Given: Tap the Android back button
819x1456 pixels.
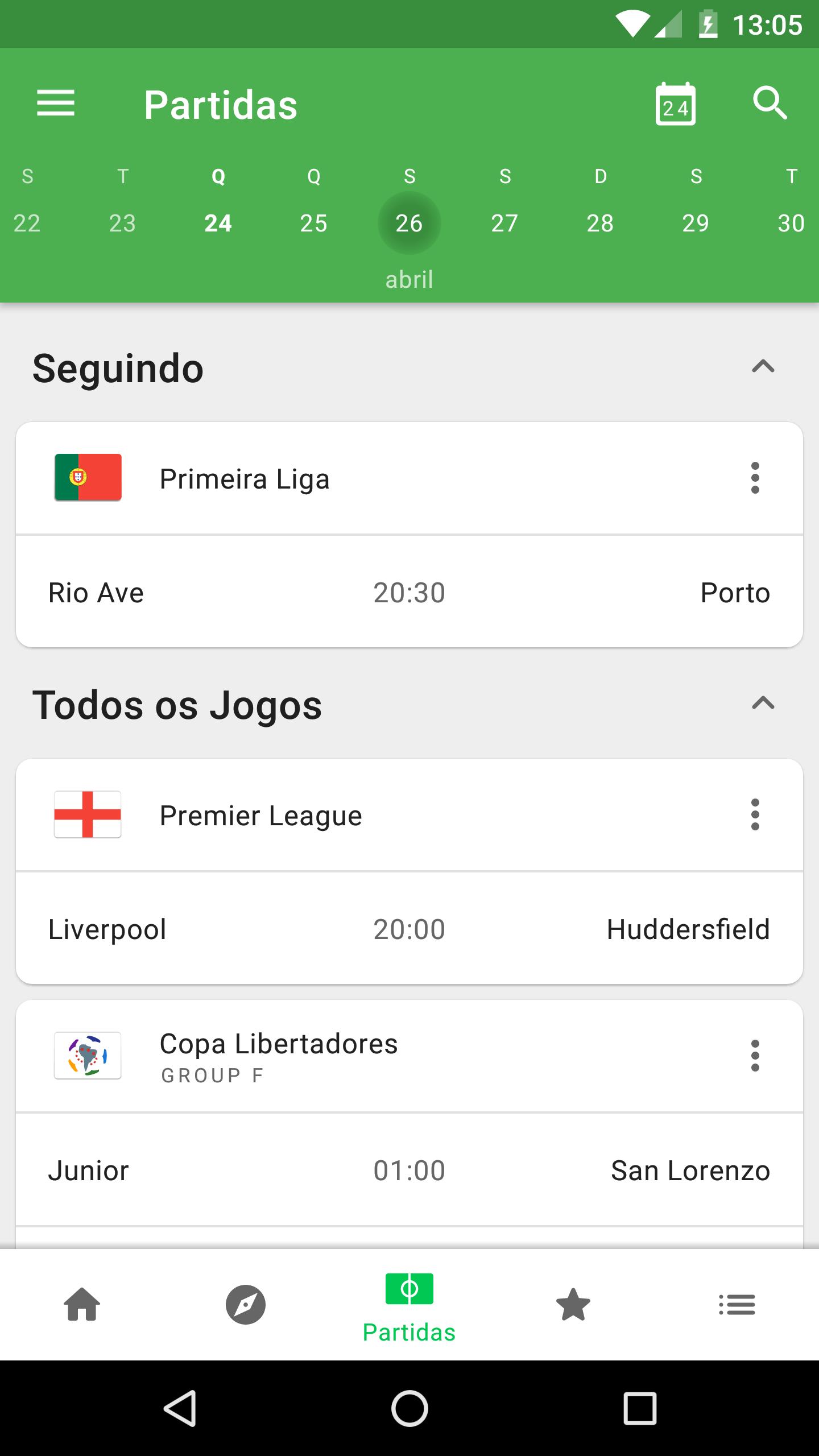Looking at the screenshot, I should tap(181, 1408).
